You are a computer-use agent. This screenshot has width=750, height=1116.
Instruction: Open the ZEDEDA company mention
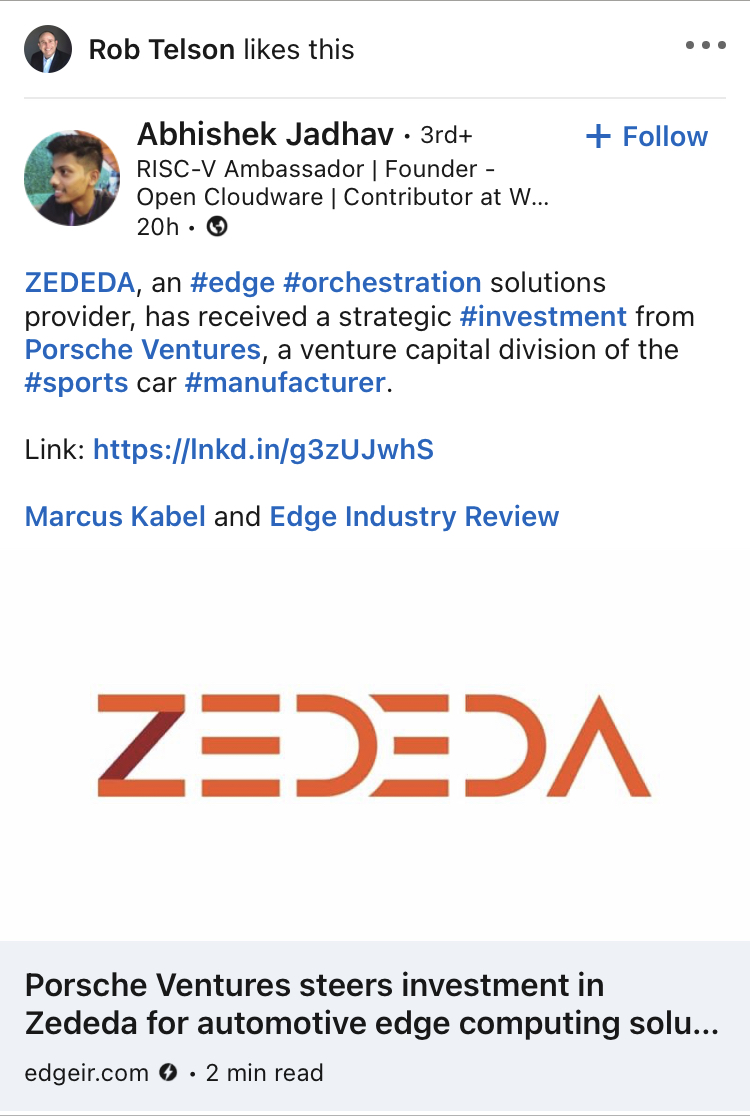pyautogui.click(x=79, y=283)
